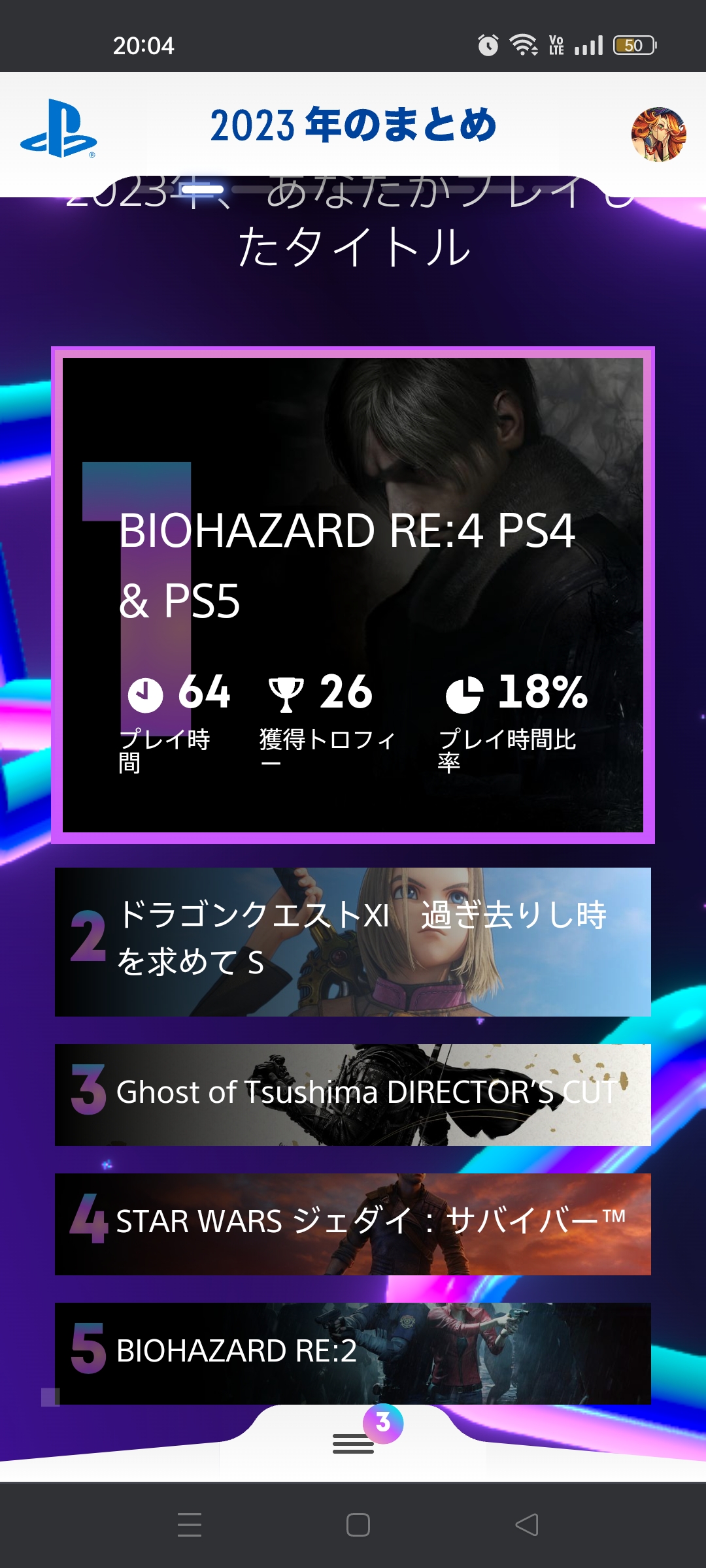This screenshot has height=1568, width=706.
Task: Go to the system home screen
Action: pos(358,1525)
